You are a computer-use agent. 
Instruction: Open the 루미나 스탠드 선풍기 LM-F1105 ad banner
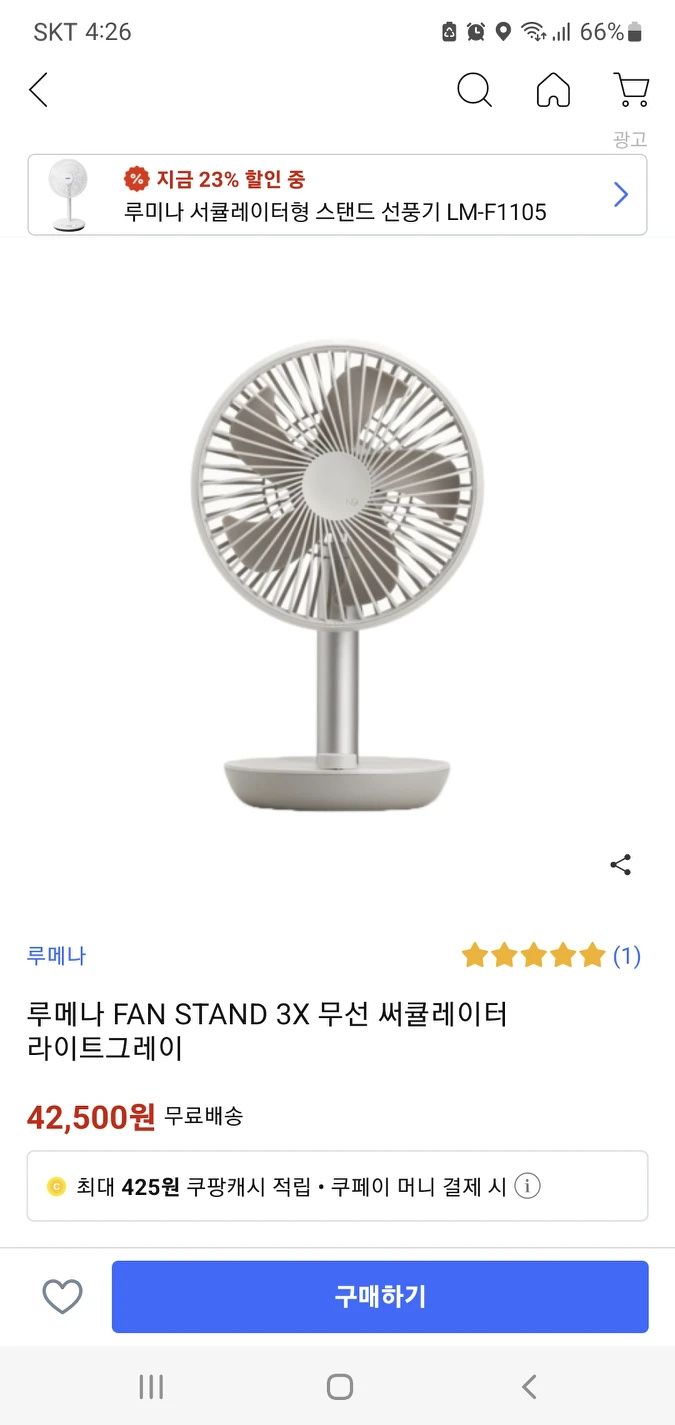[337, 195]
